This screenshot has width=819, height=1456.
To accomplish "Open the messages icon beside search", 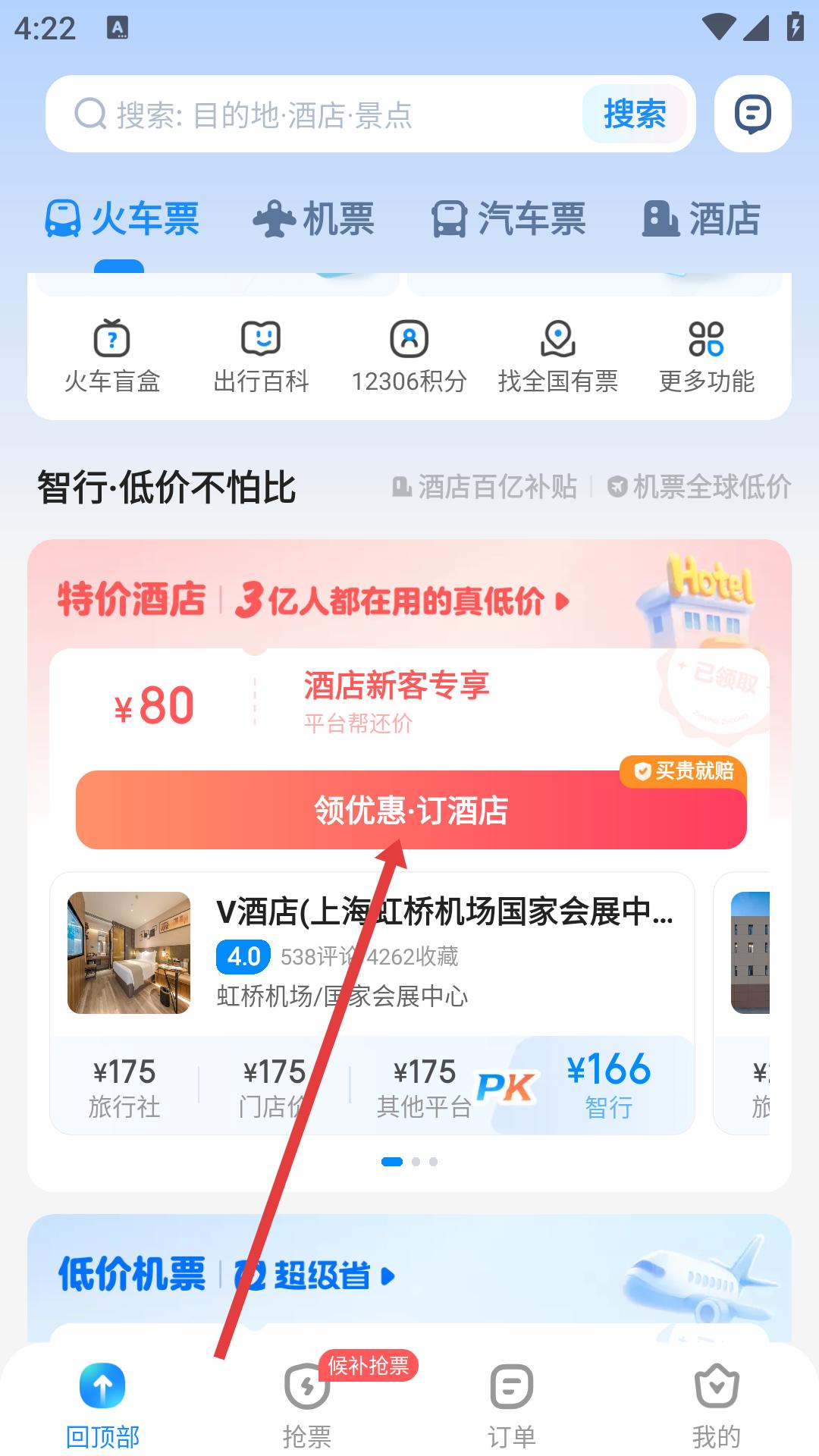I will (752, 115).
